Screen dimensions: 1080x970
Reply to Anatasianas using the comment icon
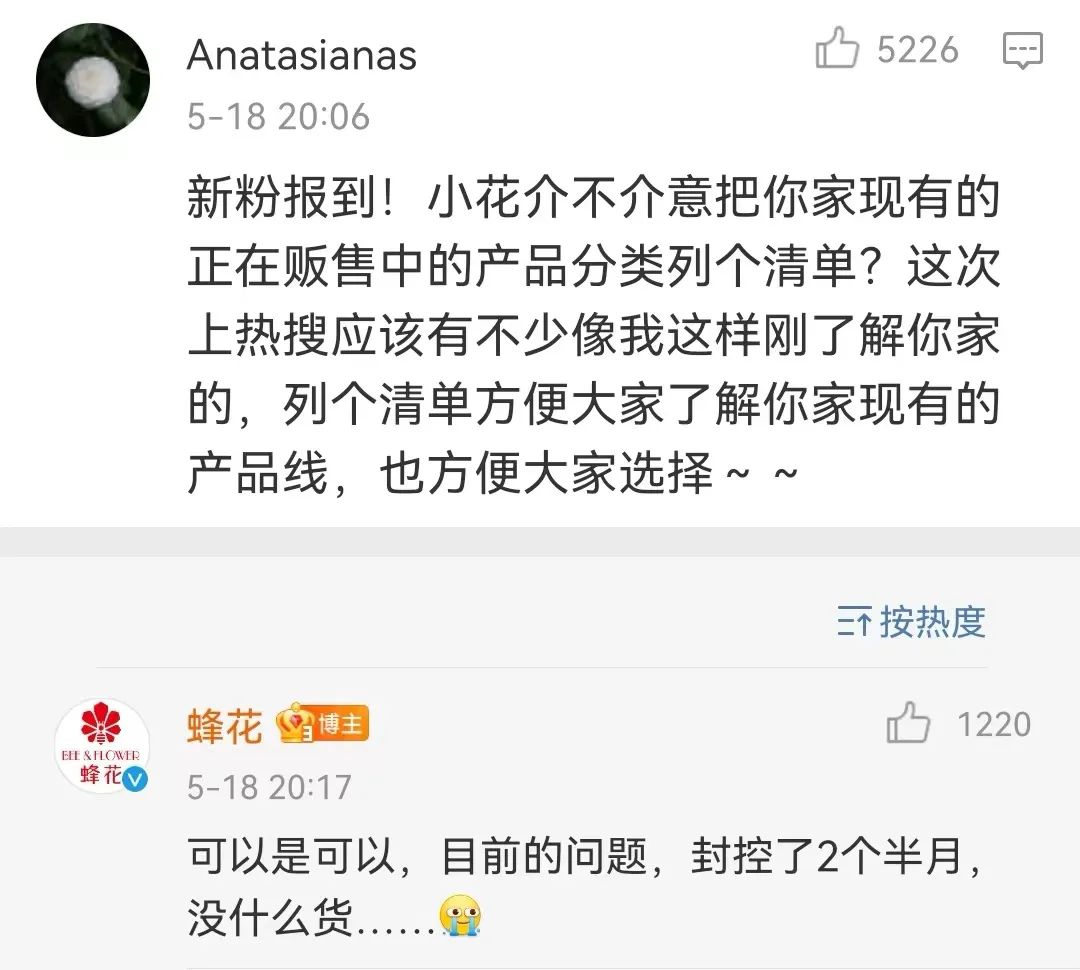coord(1022,50)
